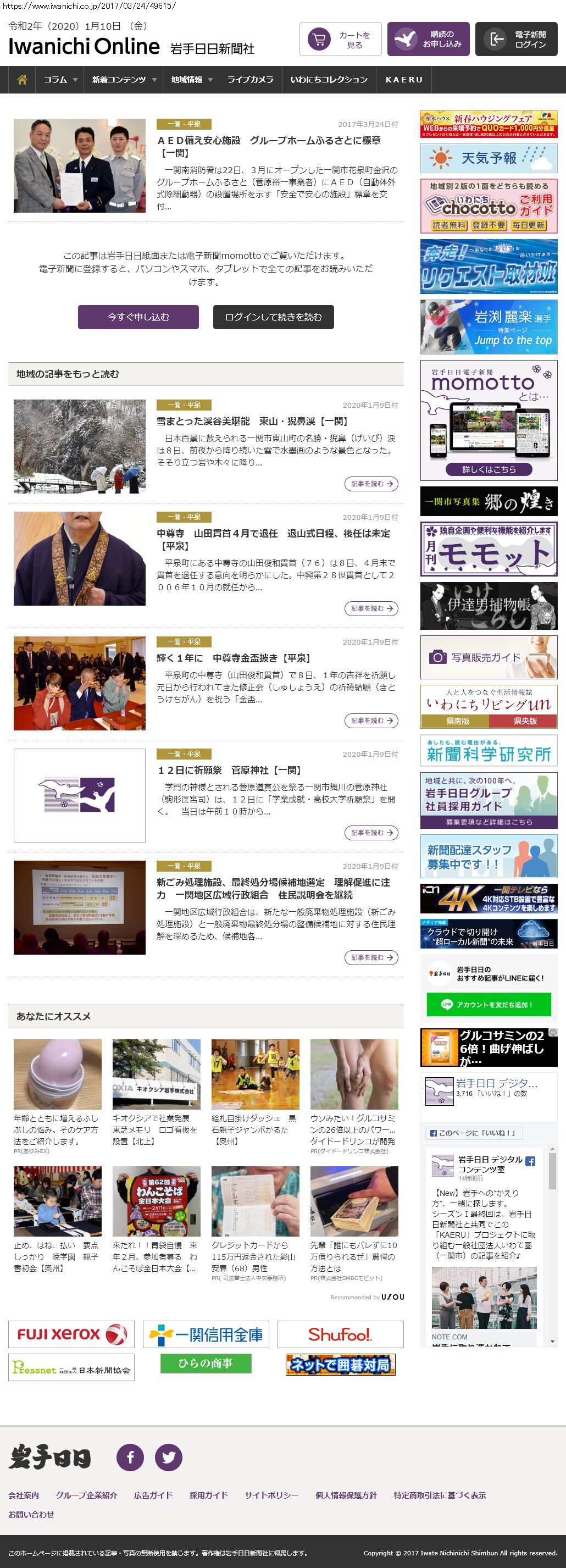Screen dimensions: 566x1568
Task: Open 電子新聞ログイン login button
Action: pos(516,40)
